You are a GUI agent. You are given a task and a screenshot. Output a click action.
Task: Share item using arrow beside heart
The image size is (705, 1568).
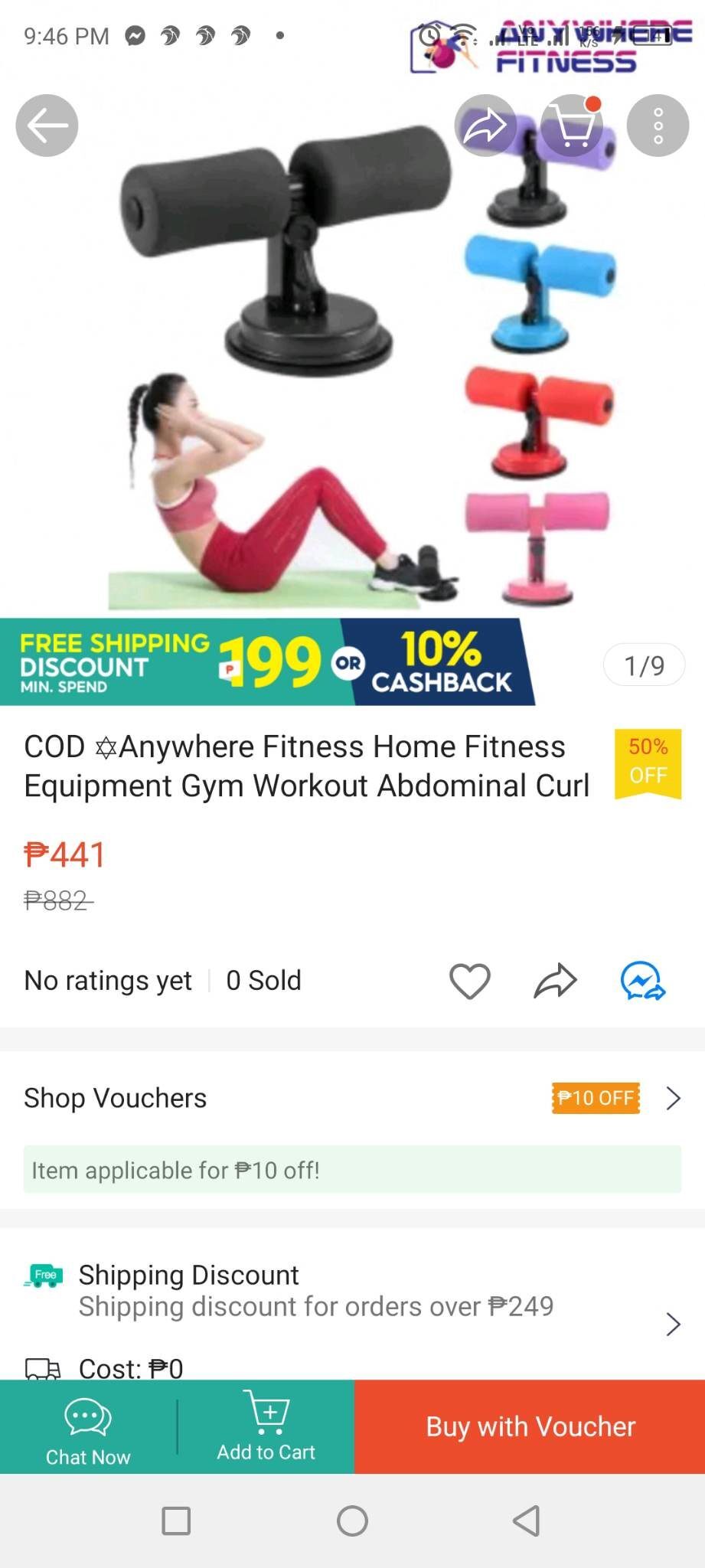[x=555, y=981]
